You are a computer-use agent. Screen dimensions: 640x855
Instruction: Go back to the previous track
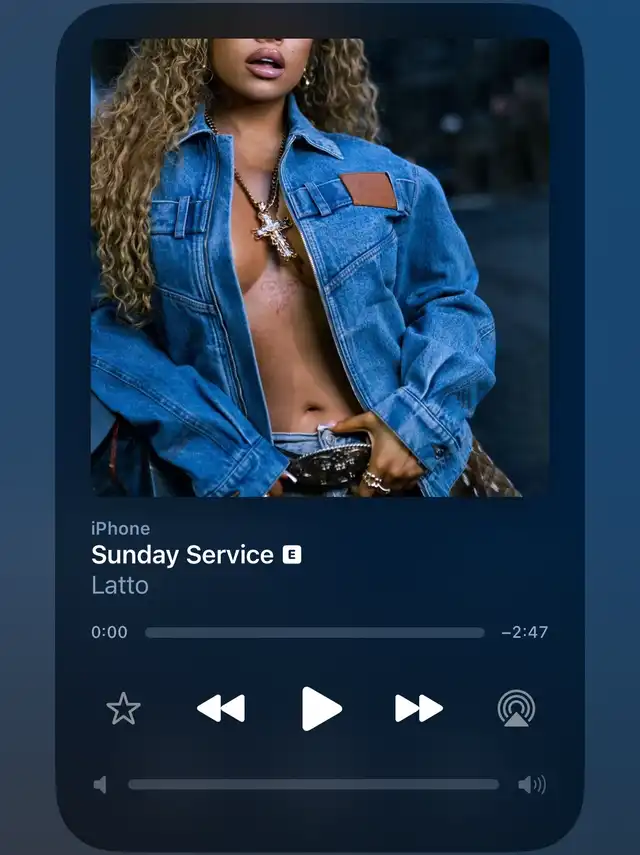[x=221, y=708]
